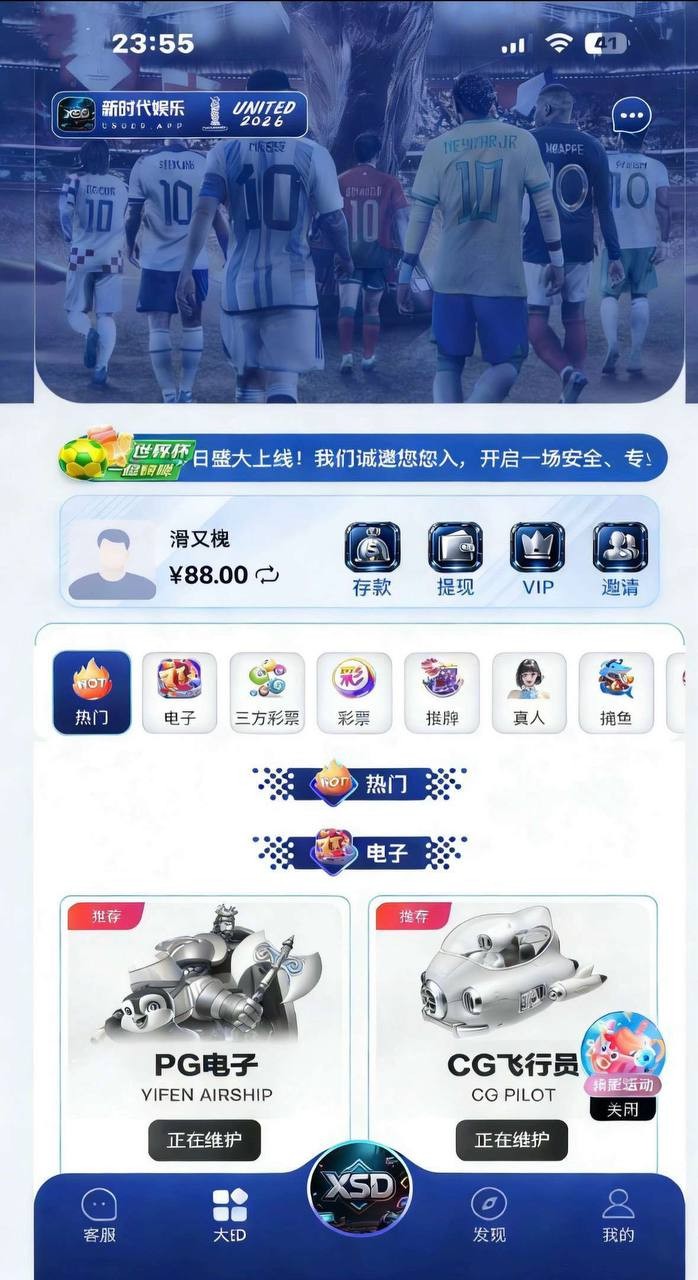The image size is (698, 1280).
Task: Switch to the 三方彩票 category
Action: pyautogui.click(x=267, y=693)
